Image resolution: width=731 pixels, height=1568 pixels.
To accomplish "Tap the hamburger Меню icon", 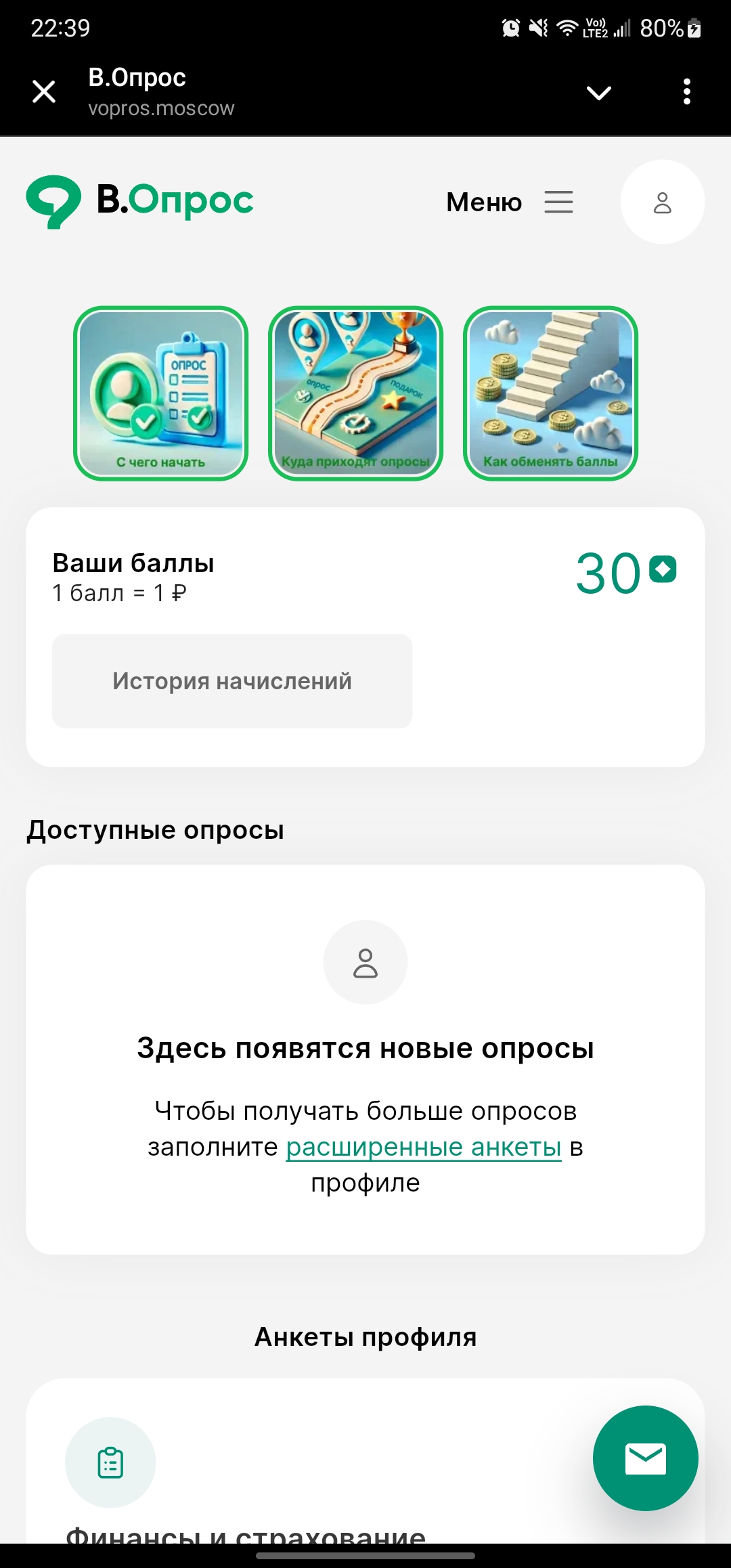I will 559,202.
